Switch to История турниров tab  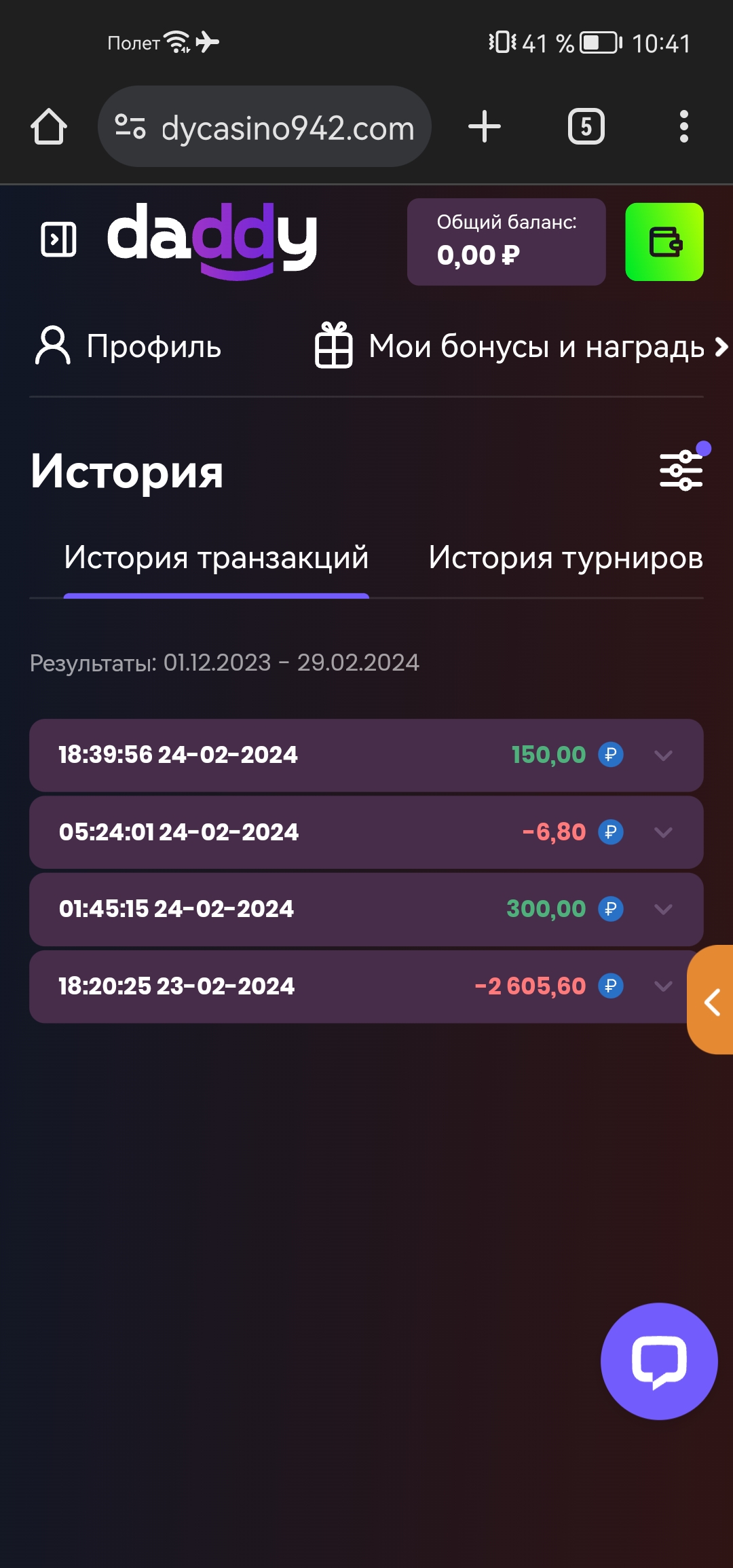click(x=565, y=558)
